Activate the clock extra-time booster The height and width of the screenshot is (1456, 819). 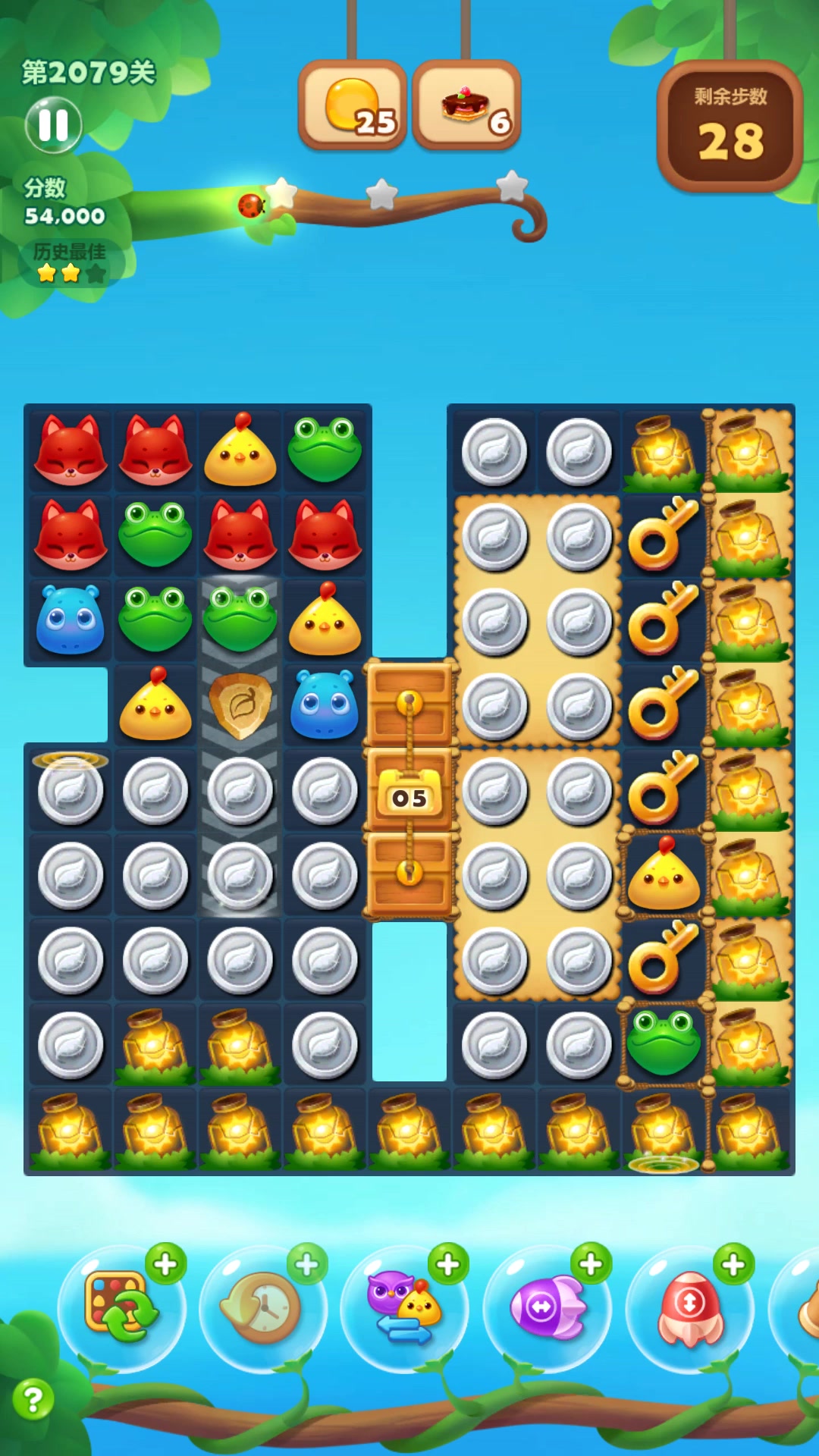tap(262, 1307)
